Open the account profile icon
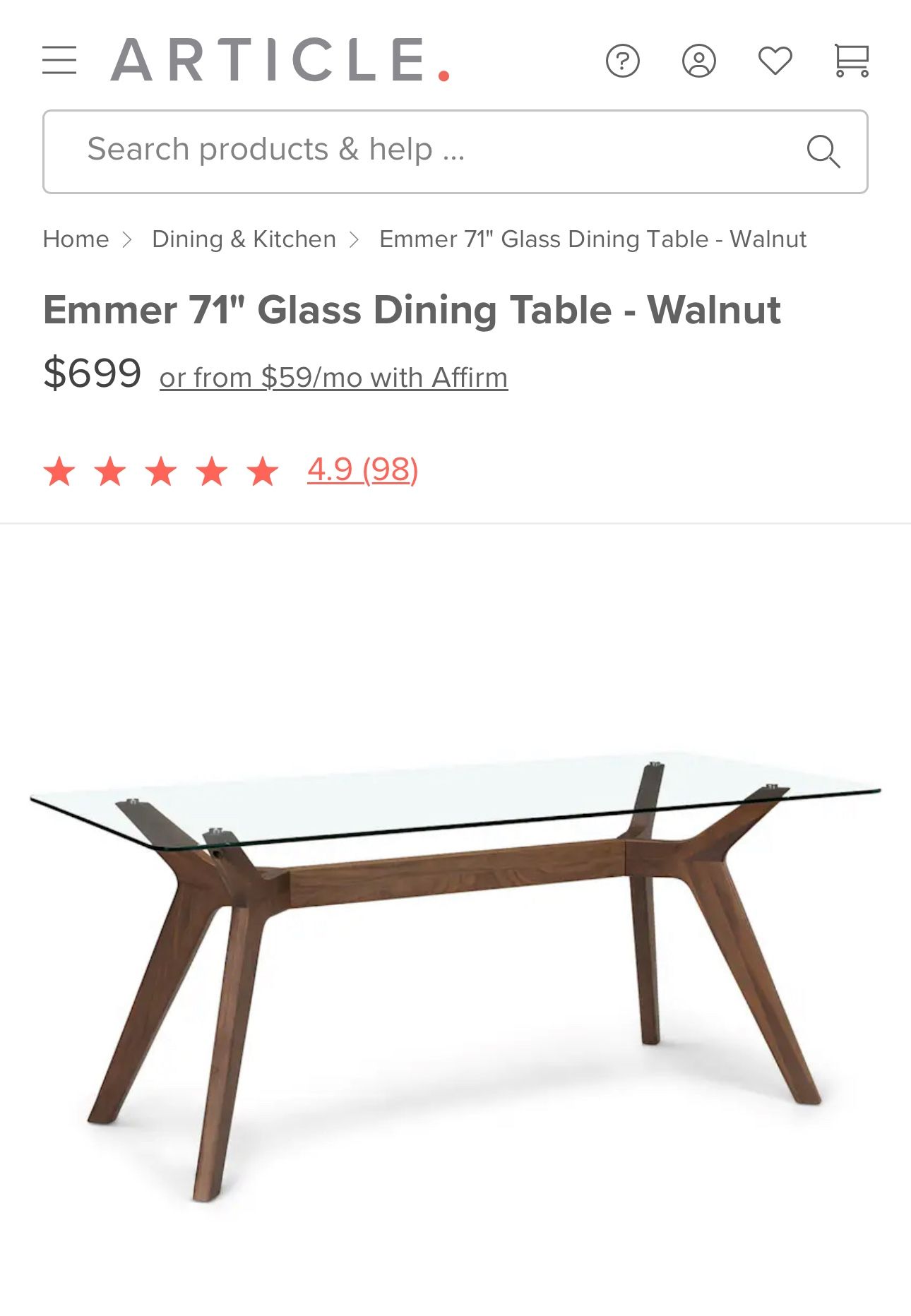911x1316 pixels. pos(698,61)
